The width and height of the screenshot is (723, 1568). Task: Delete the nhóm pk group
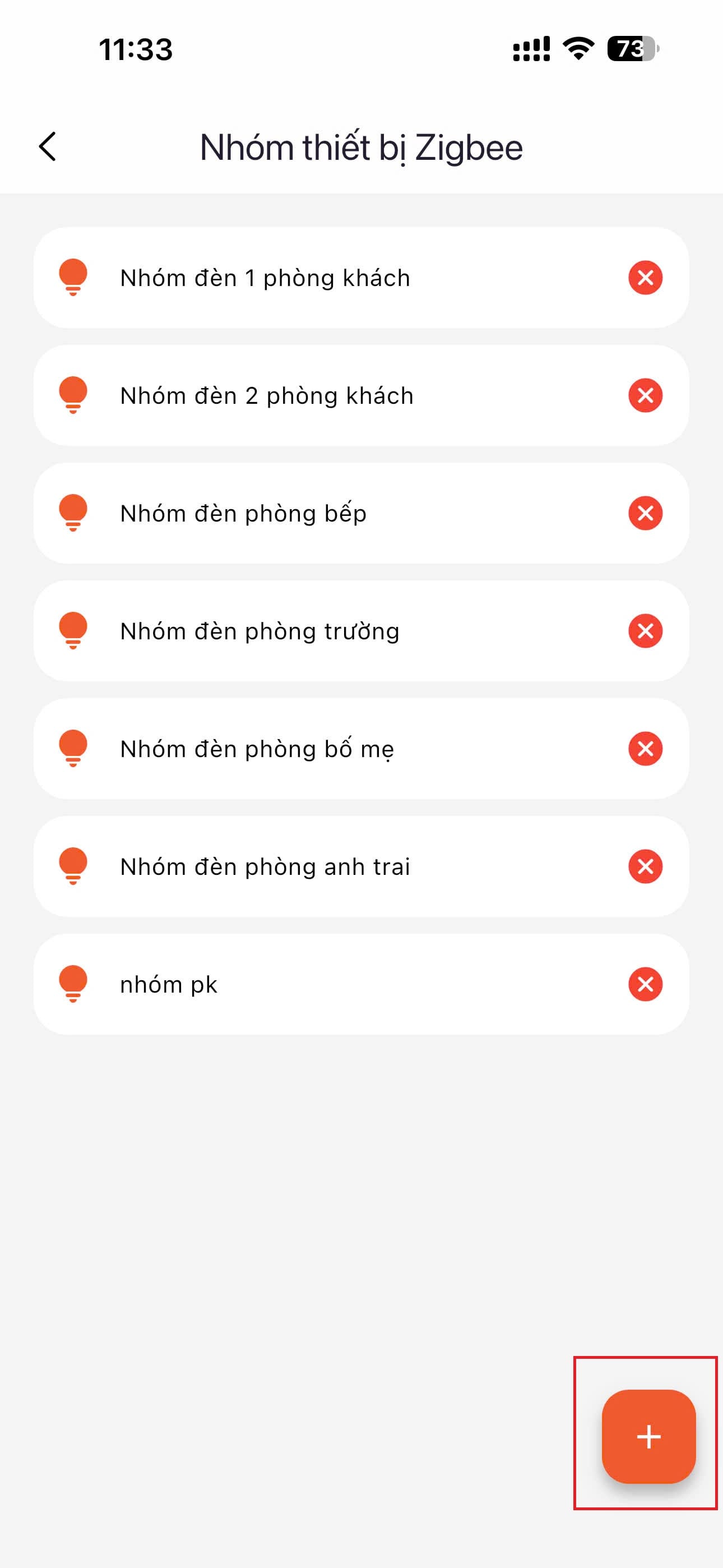[645, 984]
